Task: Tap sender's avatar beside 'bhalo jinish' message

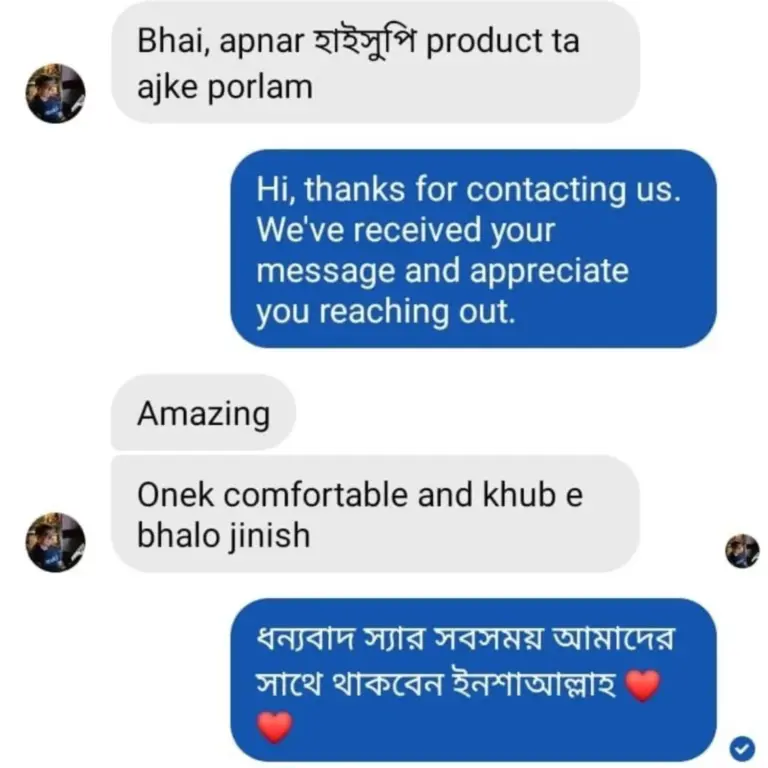Action: coord(55,542)
